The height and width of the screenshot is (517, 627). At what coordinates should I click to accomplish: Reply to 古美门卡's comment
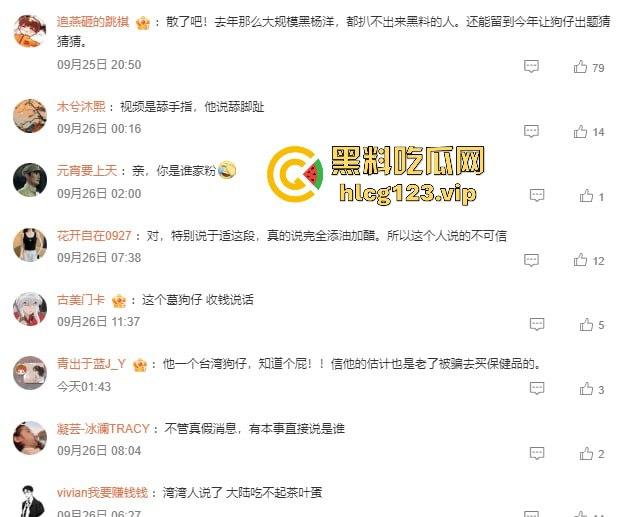537,325
